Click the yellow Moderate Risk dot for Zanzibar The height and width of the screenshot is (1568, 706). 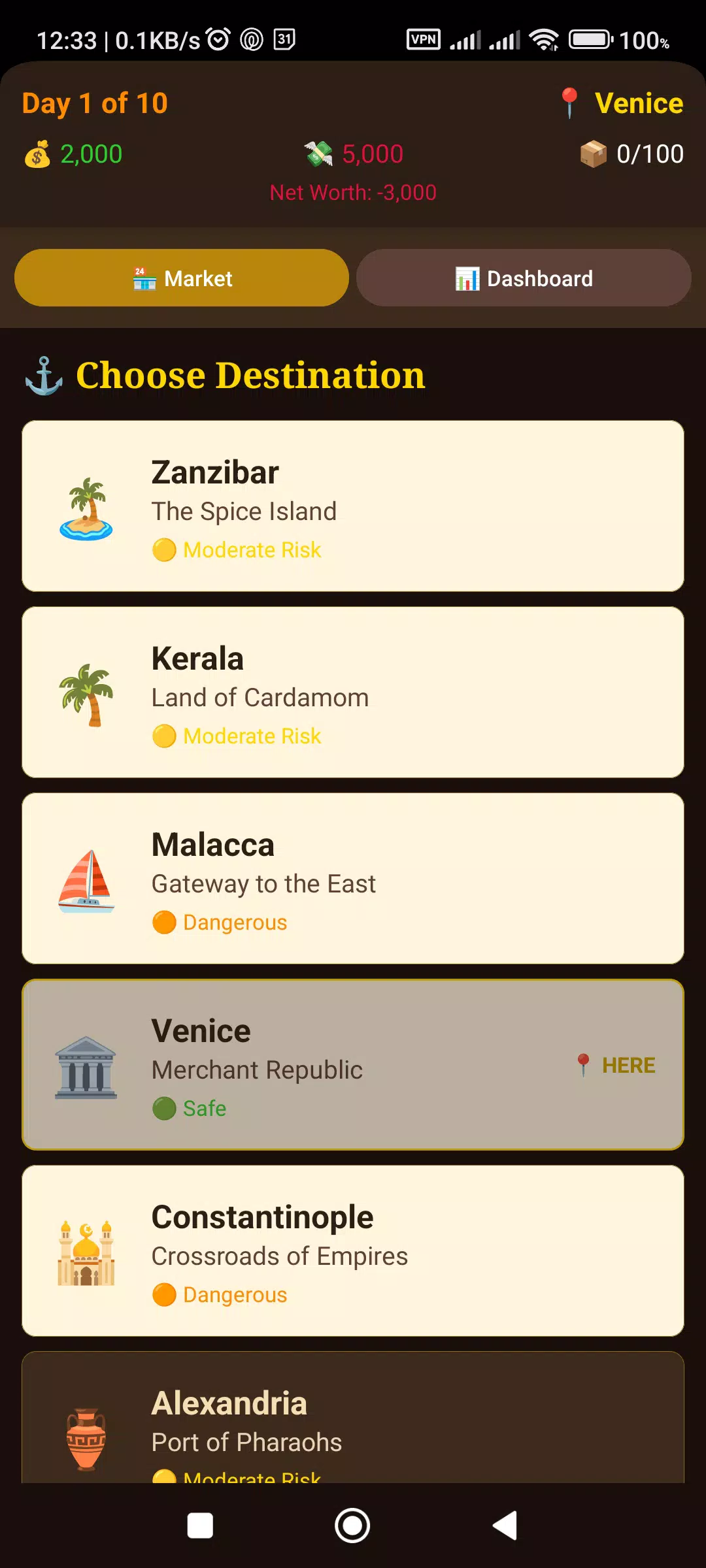click(x=164, y=549)
